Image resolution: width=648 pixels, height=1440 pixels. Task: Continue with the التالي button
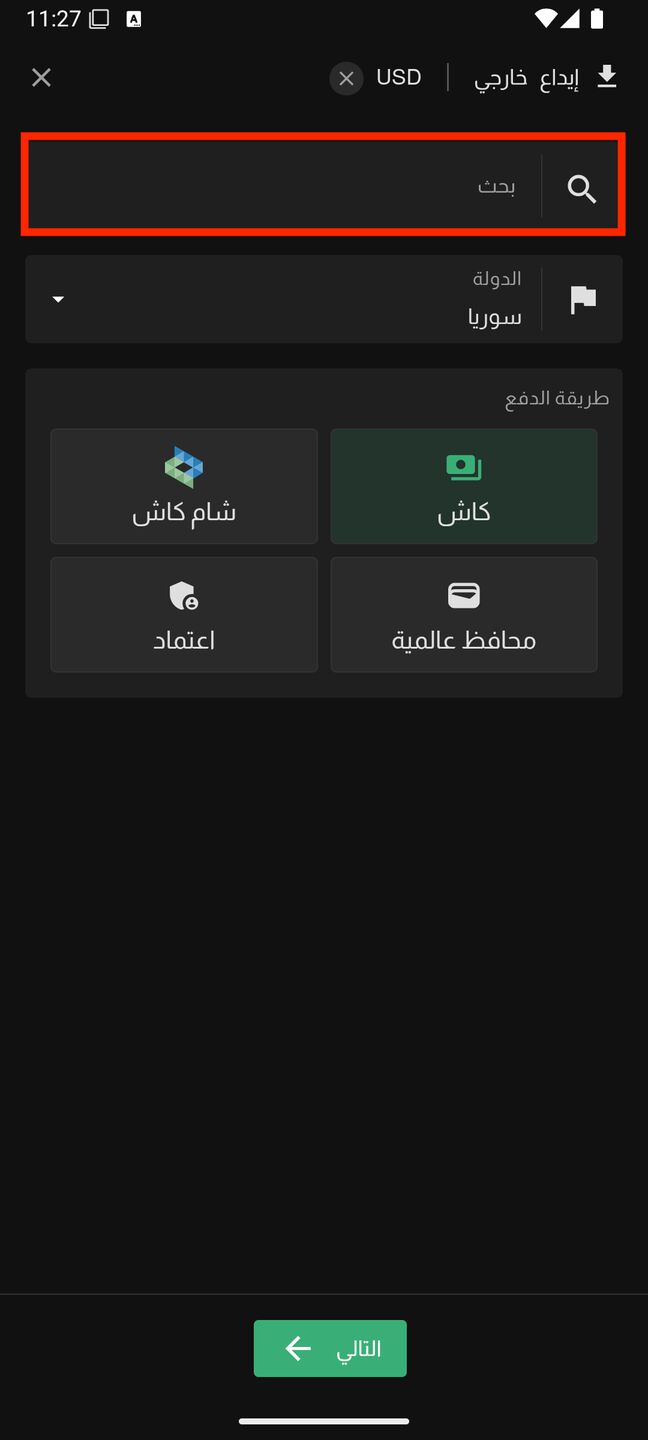[x=330, y=1348]
